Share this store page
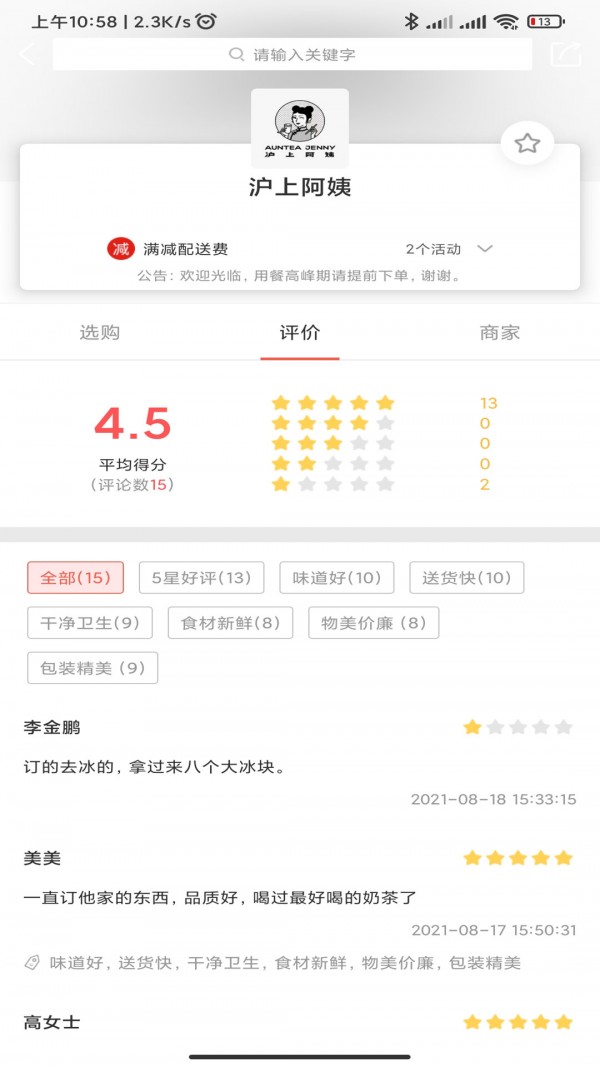 click(565, 55)
